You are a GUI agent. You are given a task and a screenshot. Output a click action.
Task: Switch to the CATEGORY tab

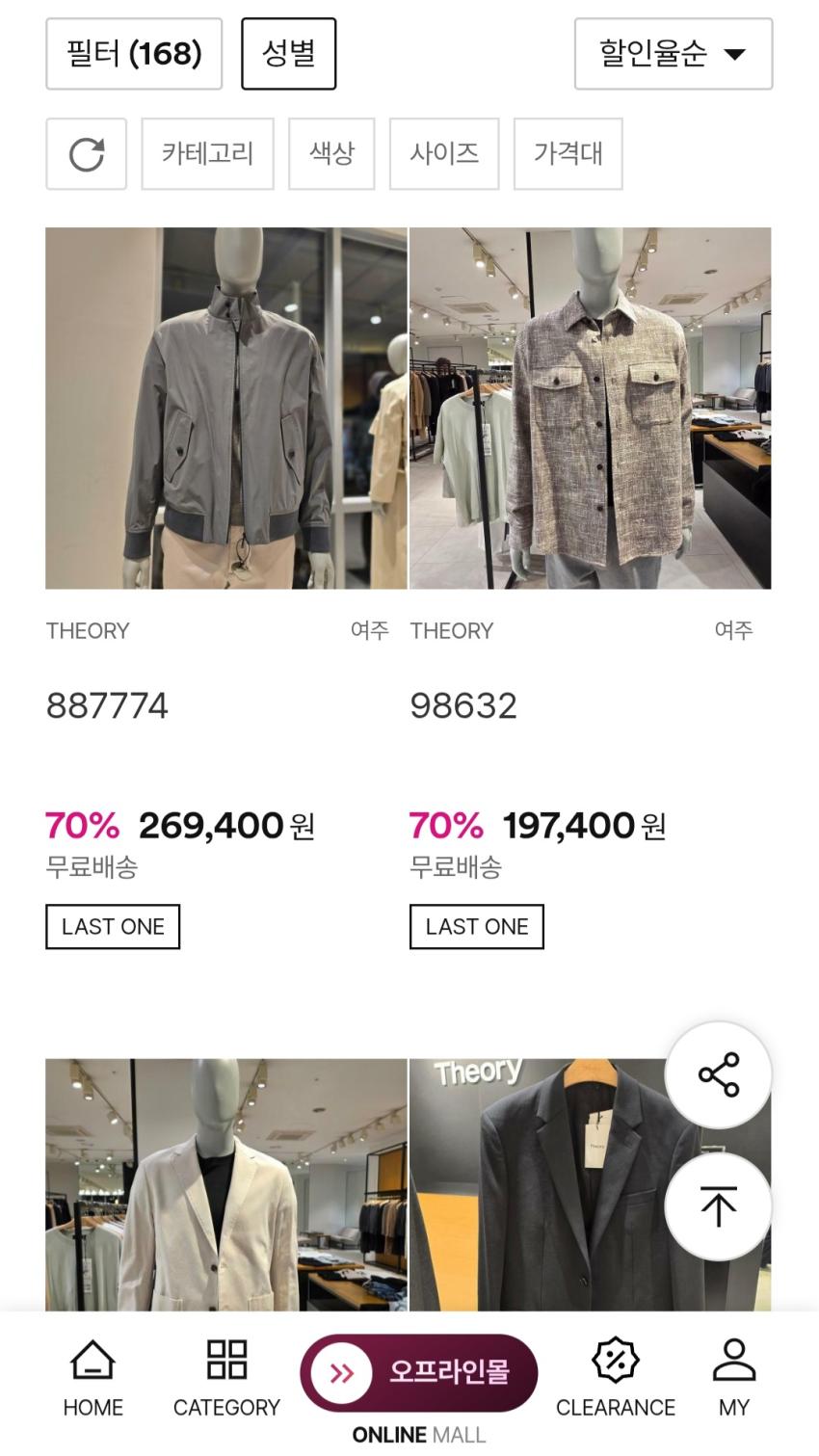point(226,1378)
